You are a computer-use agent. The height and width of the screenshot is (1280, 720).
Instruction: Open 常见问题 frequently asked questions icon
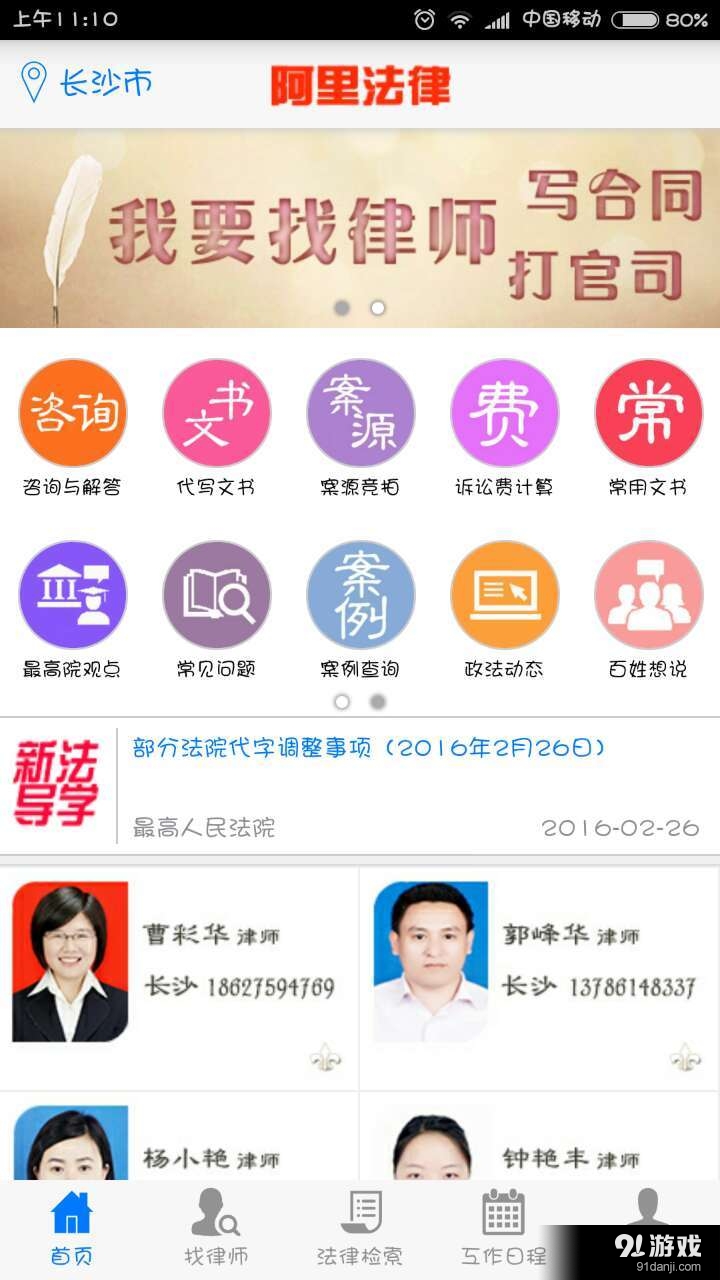coord(216,595)
